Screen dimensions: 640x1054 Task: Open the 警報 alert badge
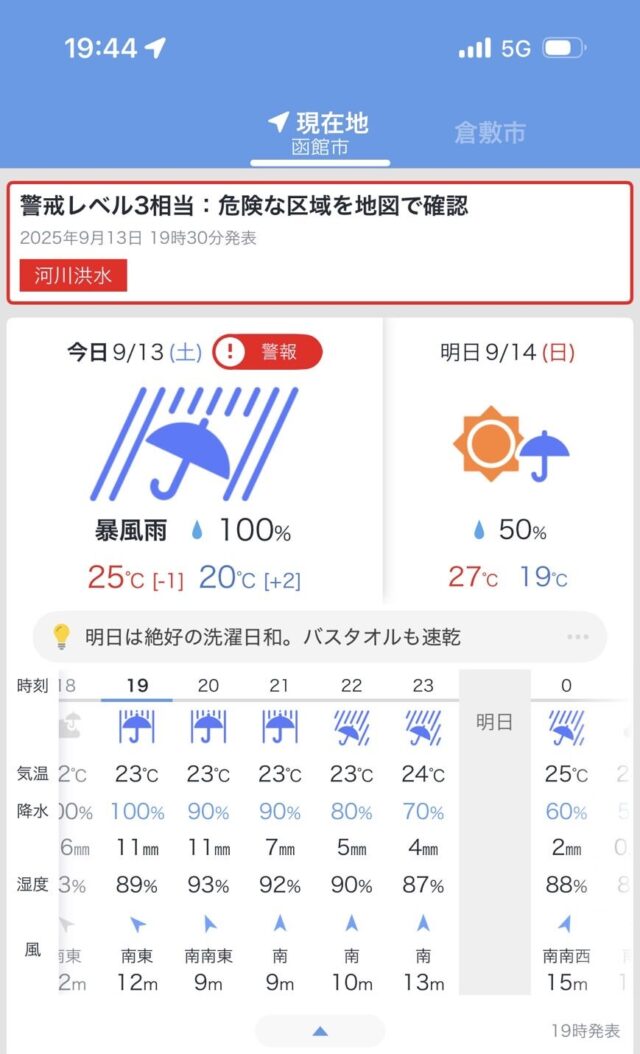coord(267,352)
